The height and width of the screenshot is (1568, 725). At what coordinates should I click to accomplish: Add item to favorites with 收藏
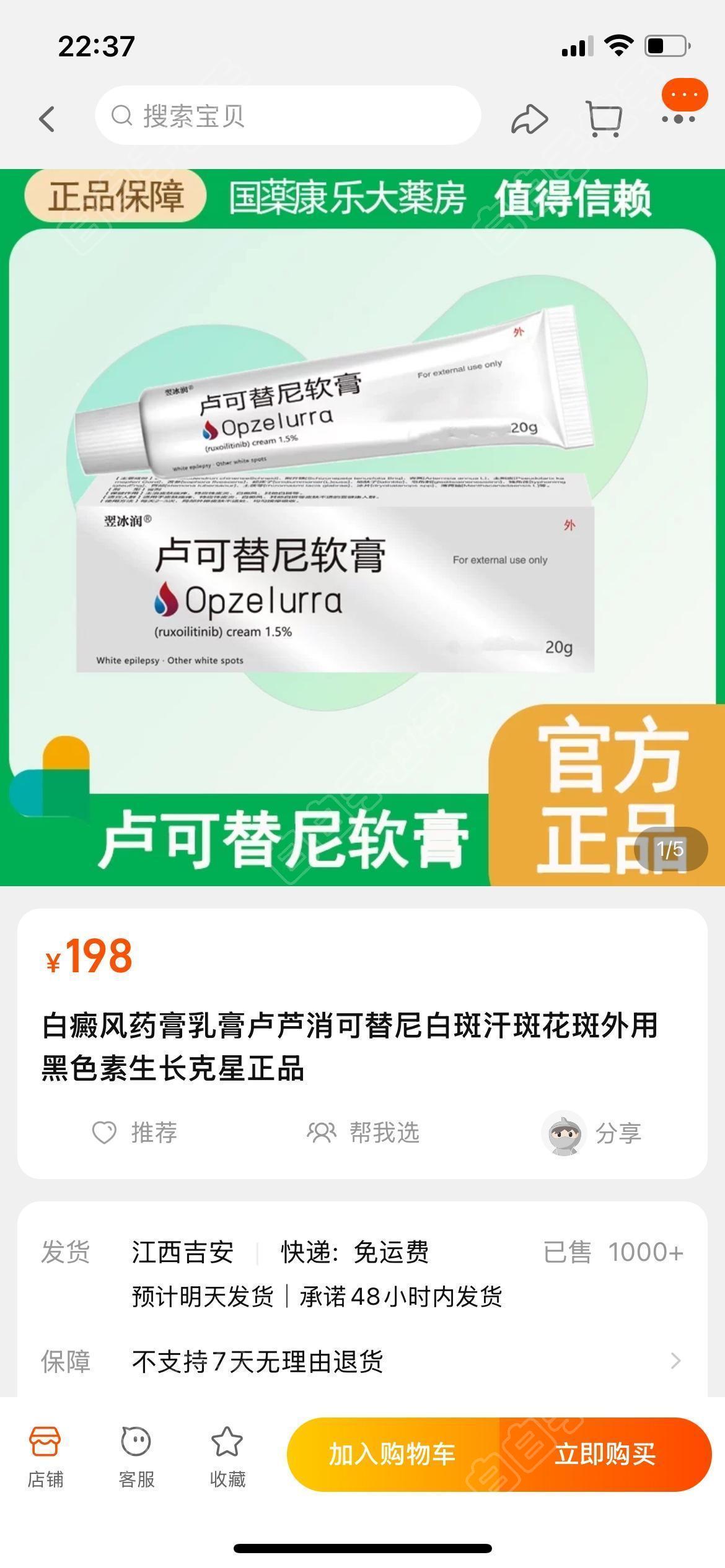pyautogui.click(x=227, y=1457)
